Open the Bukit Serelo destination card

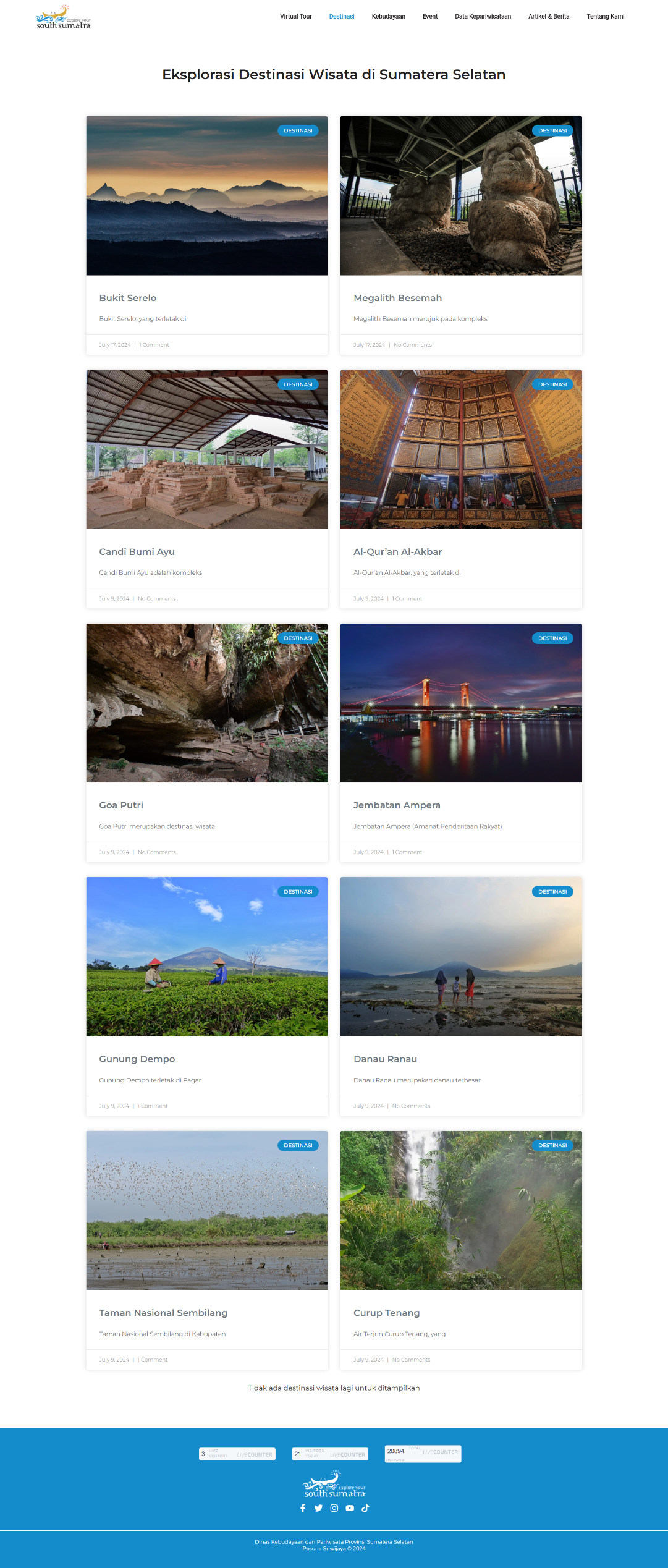click(128, 298)
